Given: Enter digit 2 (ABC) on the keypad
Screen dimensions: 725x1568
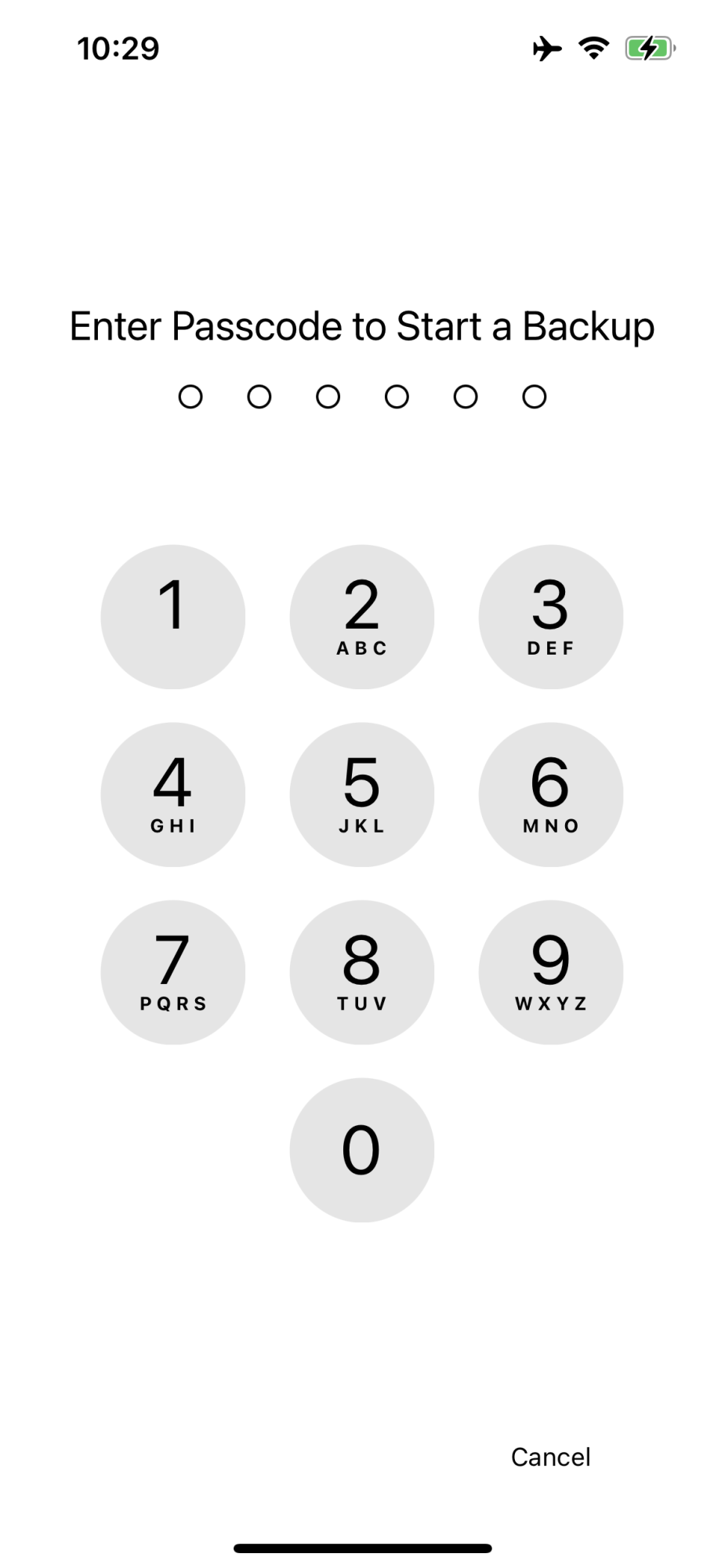Looking at the screenshot, I should [361, 616].
